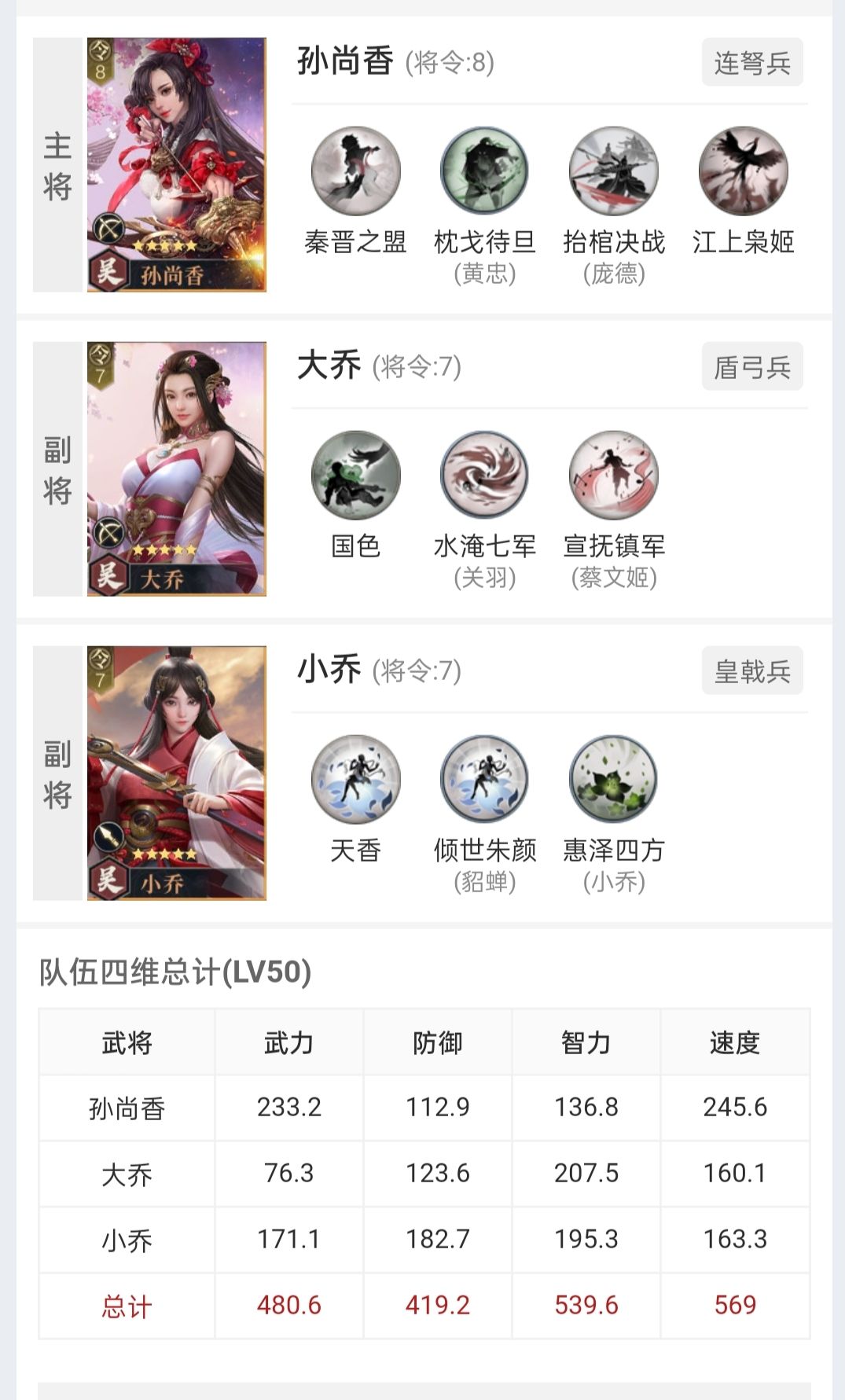Tap the 盾弓兵 troop chip
The image size is (845, 1400).
(752, 366)
